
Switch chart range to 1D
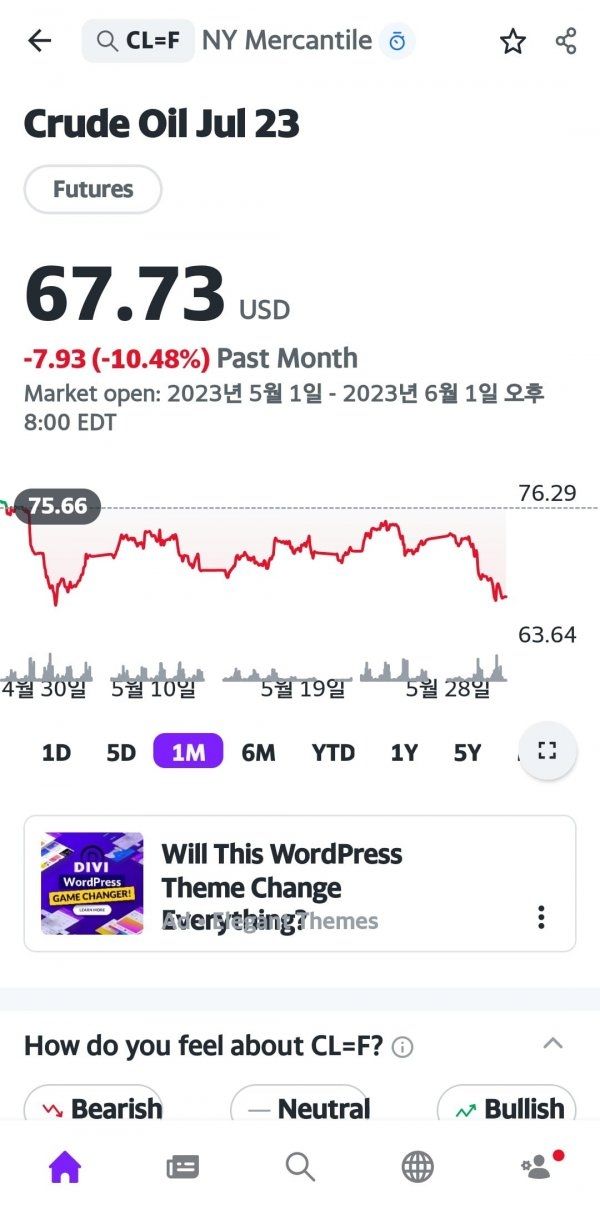coord(56,752)
